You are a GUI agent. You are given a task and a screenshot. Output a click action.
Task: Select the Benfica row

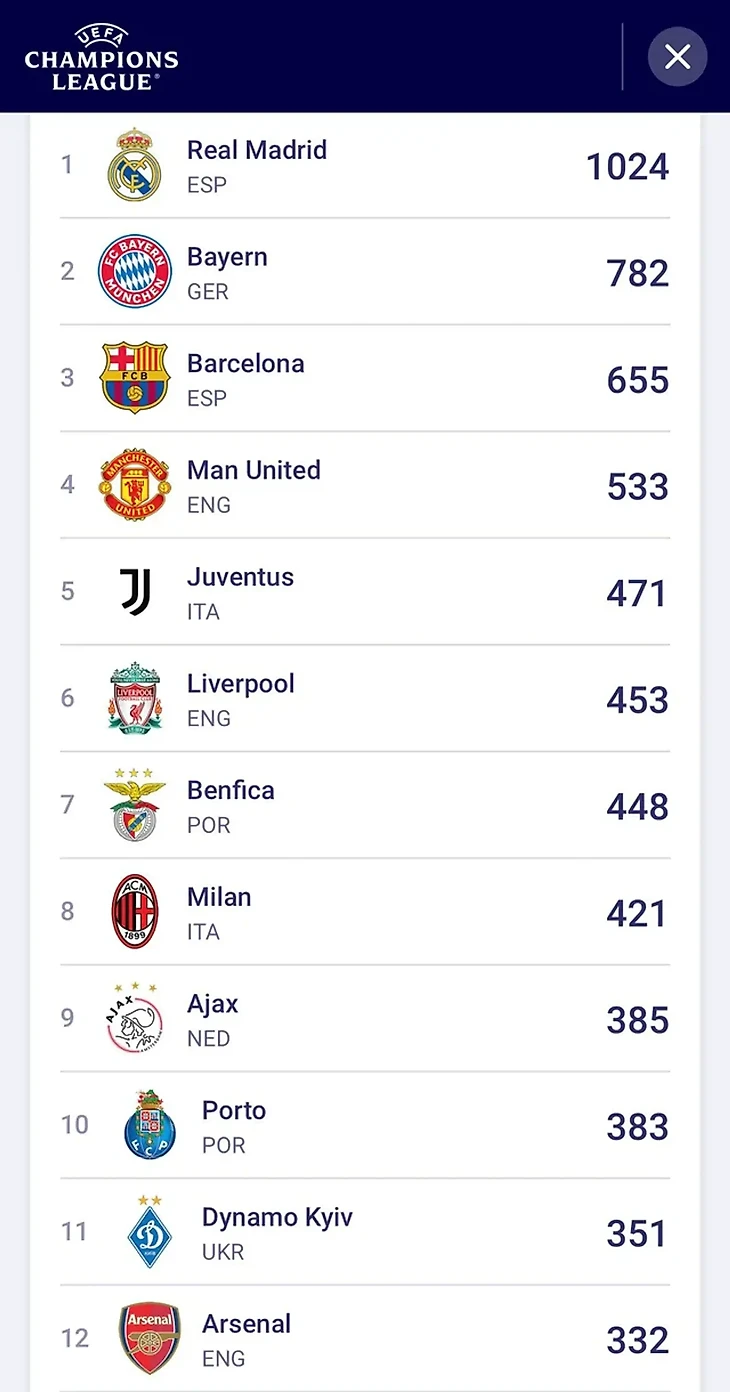coord(365,806)
